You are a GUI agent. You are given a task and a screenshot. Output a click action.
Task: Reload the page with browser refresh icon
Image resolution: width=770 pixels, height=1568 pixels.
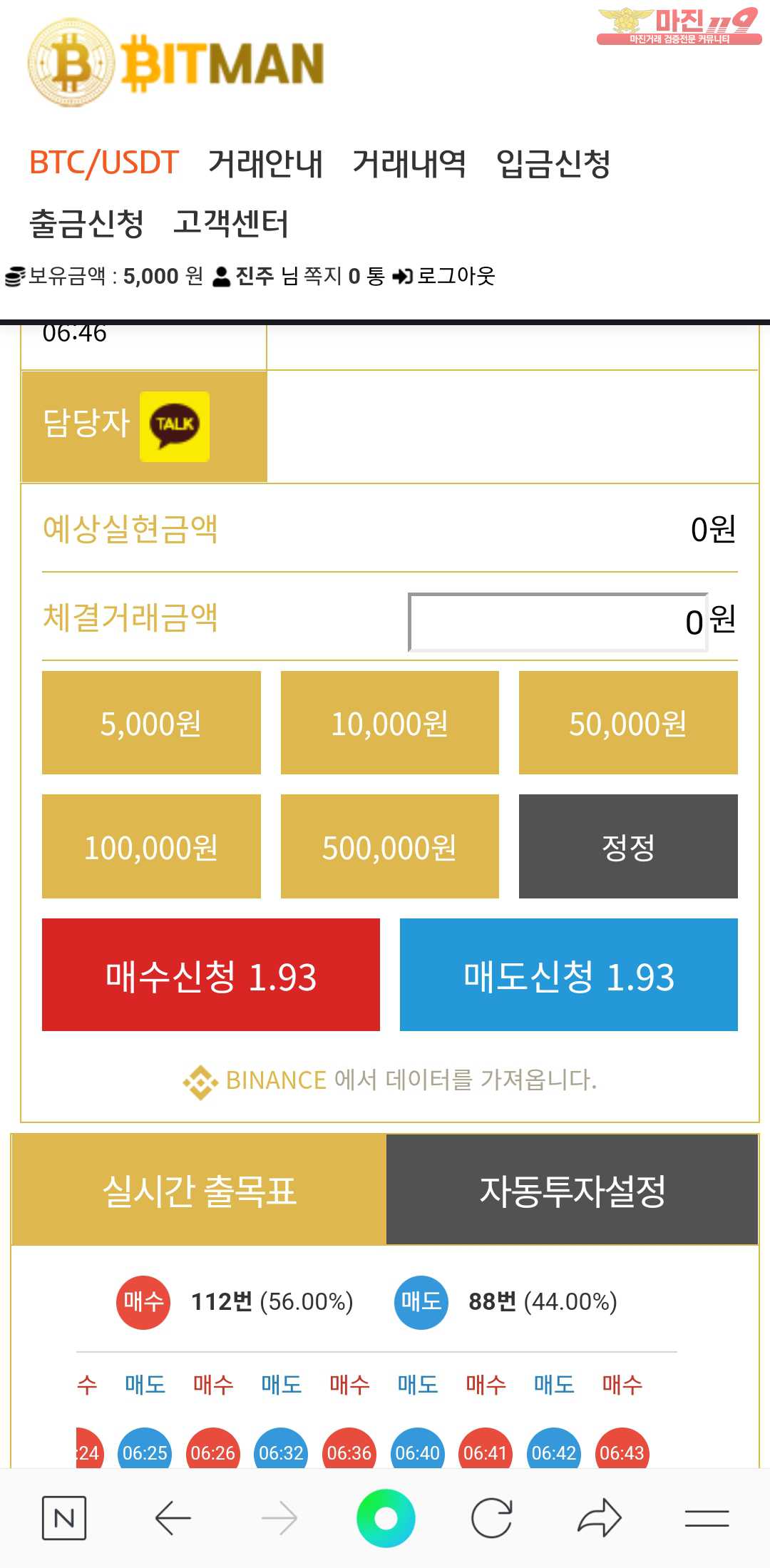point(492,1518)
